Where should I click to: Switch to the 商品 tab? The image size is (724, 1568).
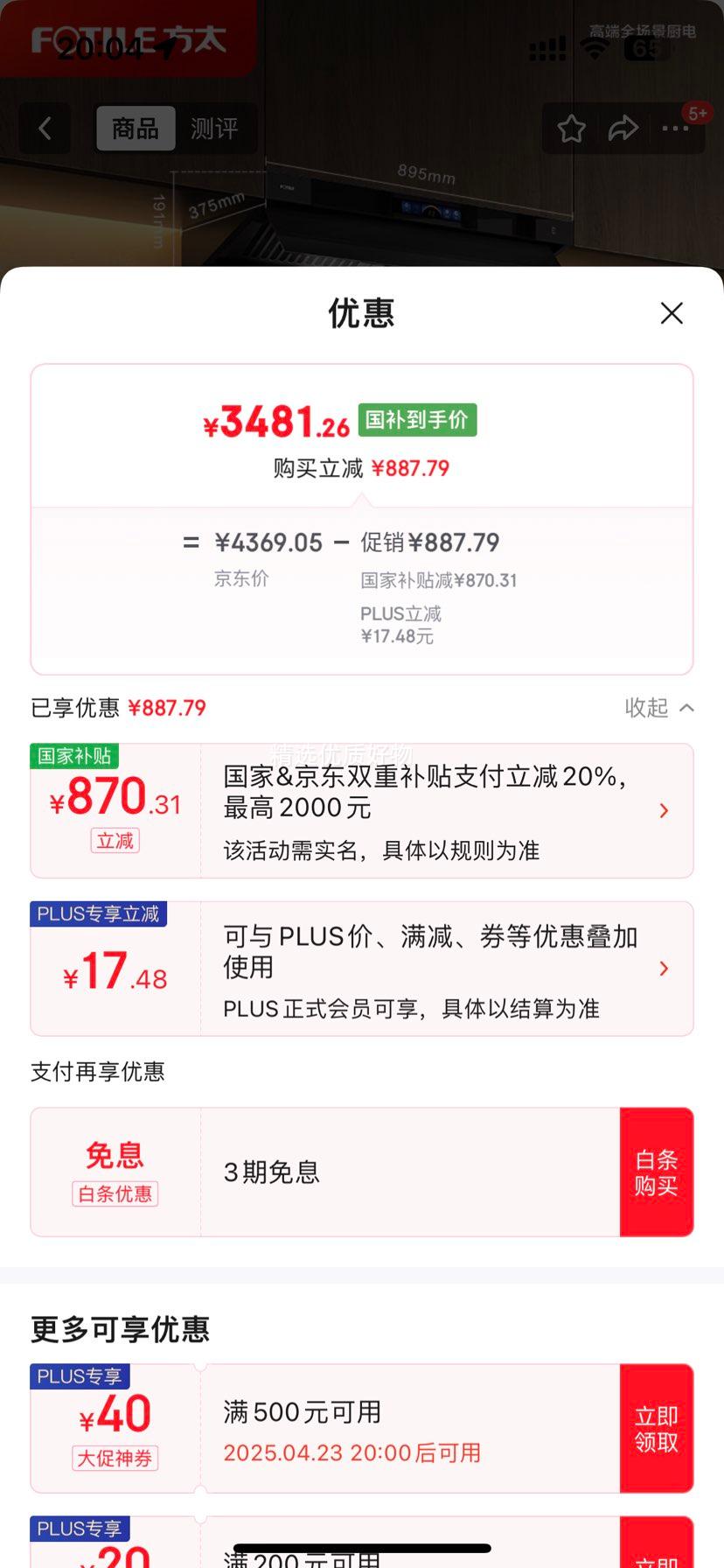(136, 129)
